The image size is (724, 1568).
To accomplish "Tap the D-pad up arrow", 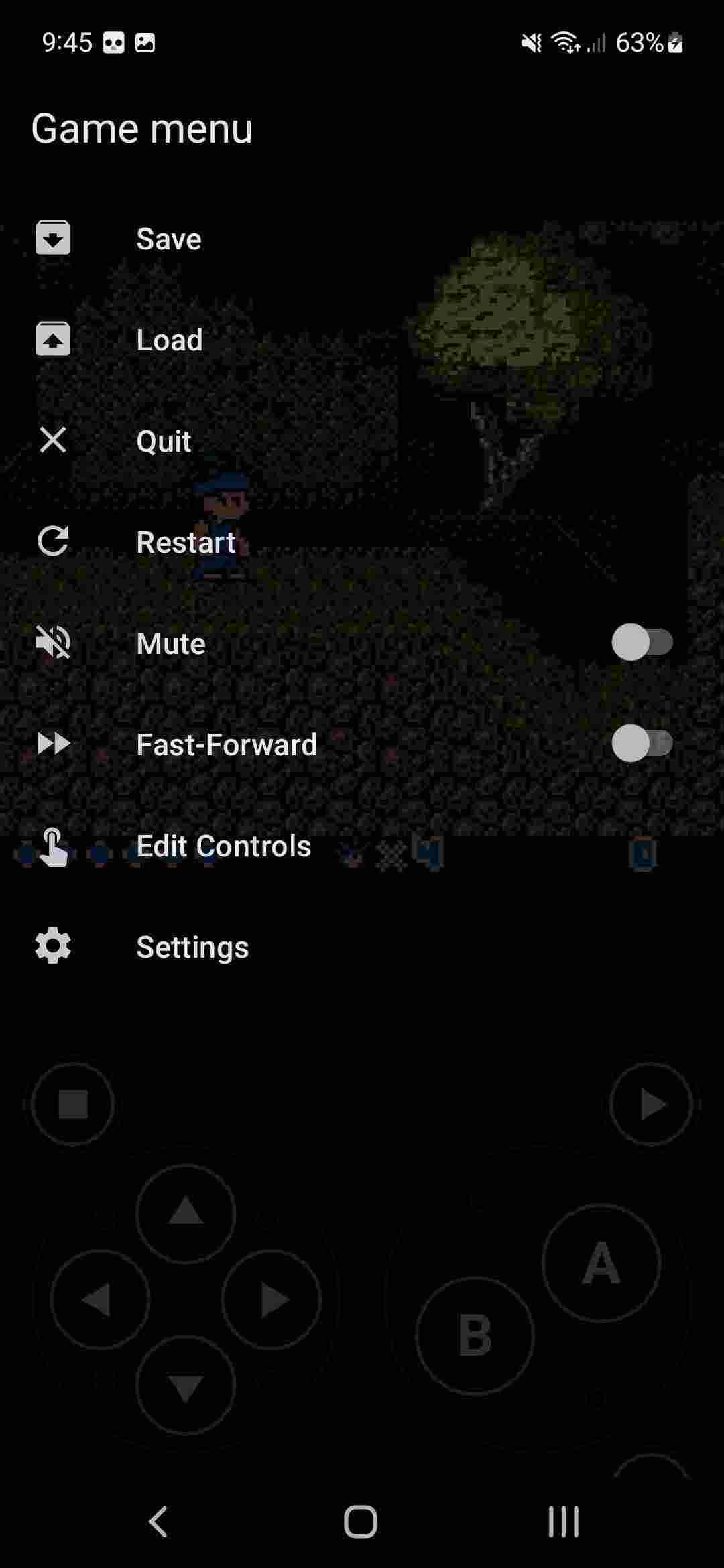I will pyautogui.click(x=186, y=1214).
